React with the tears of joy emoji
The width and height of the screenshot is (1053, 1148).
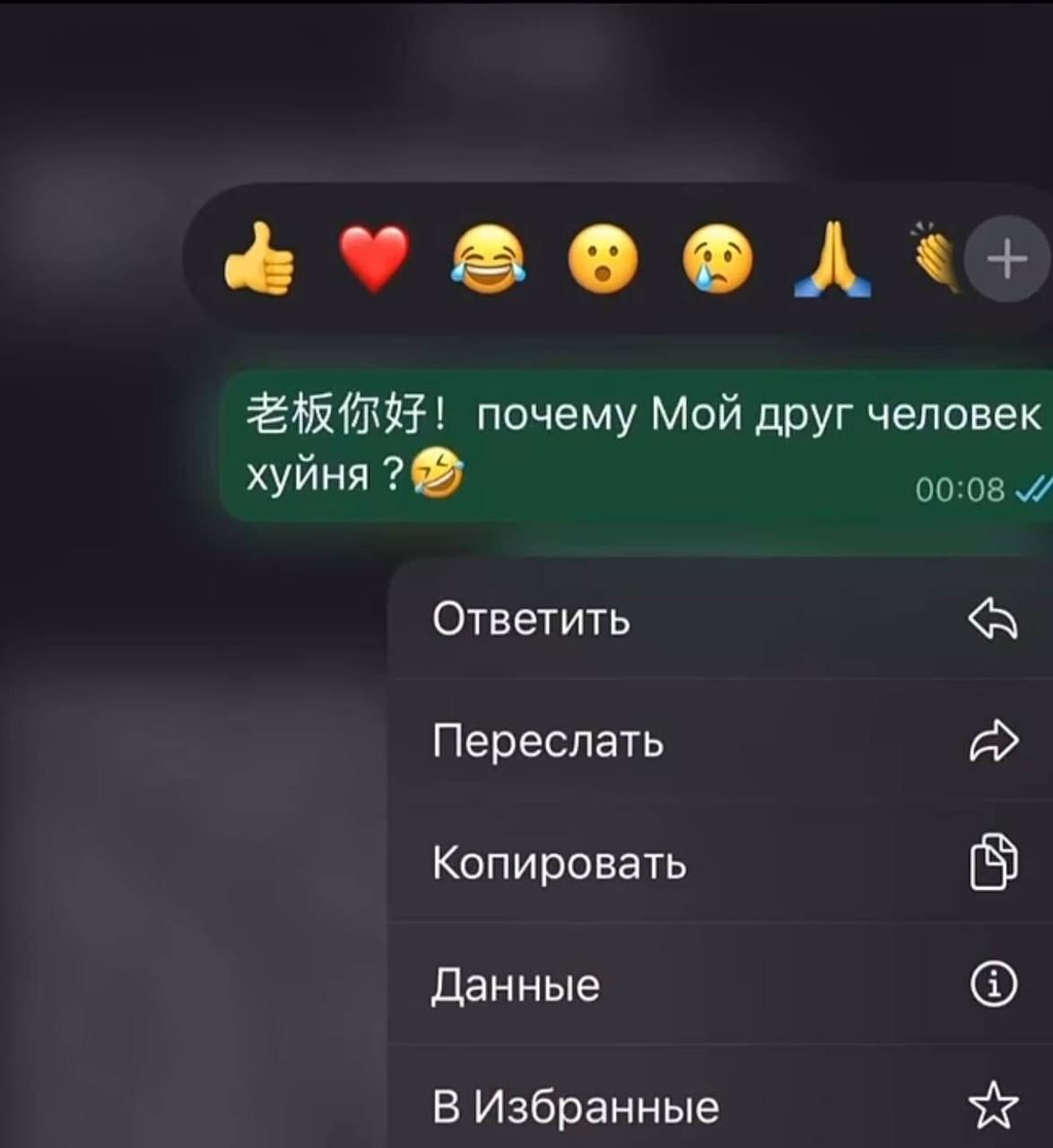[x=488, y=259]
